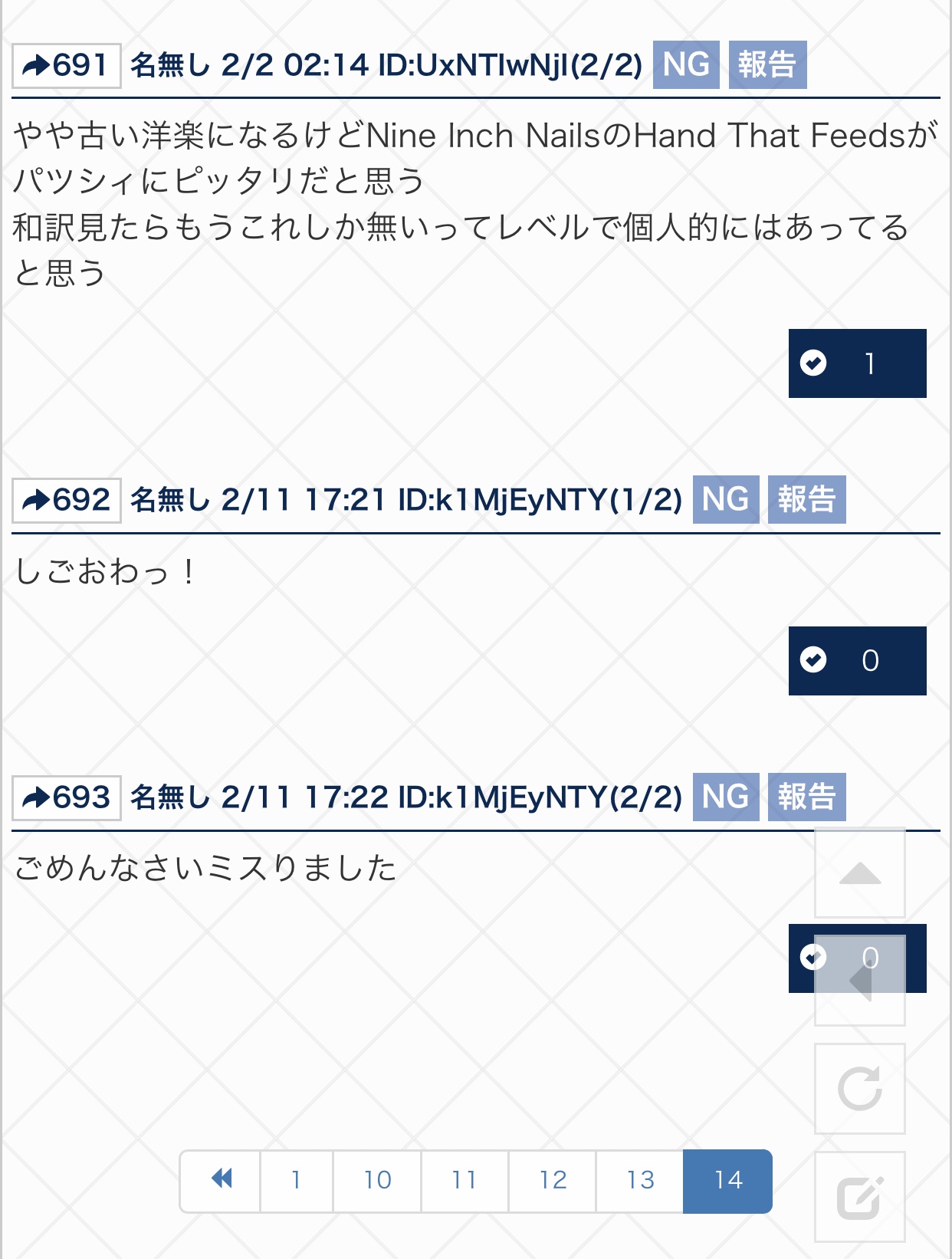
Task: Go to page 13
Action: (639, 1180)
